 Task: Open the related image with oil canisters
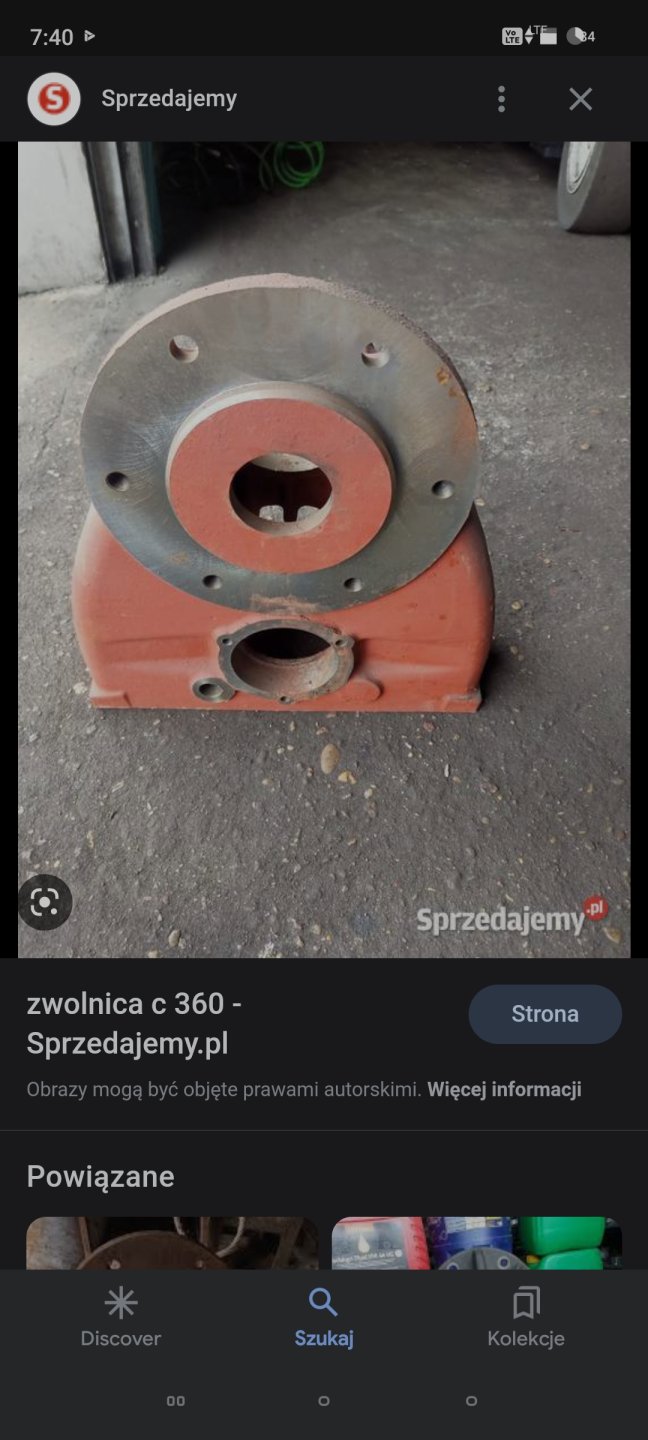tap(477, 1243)
